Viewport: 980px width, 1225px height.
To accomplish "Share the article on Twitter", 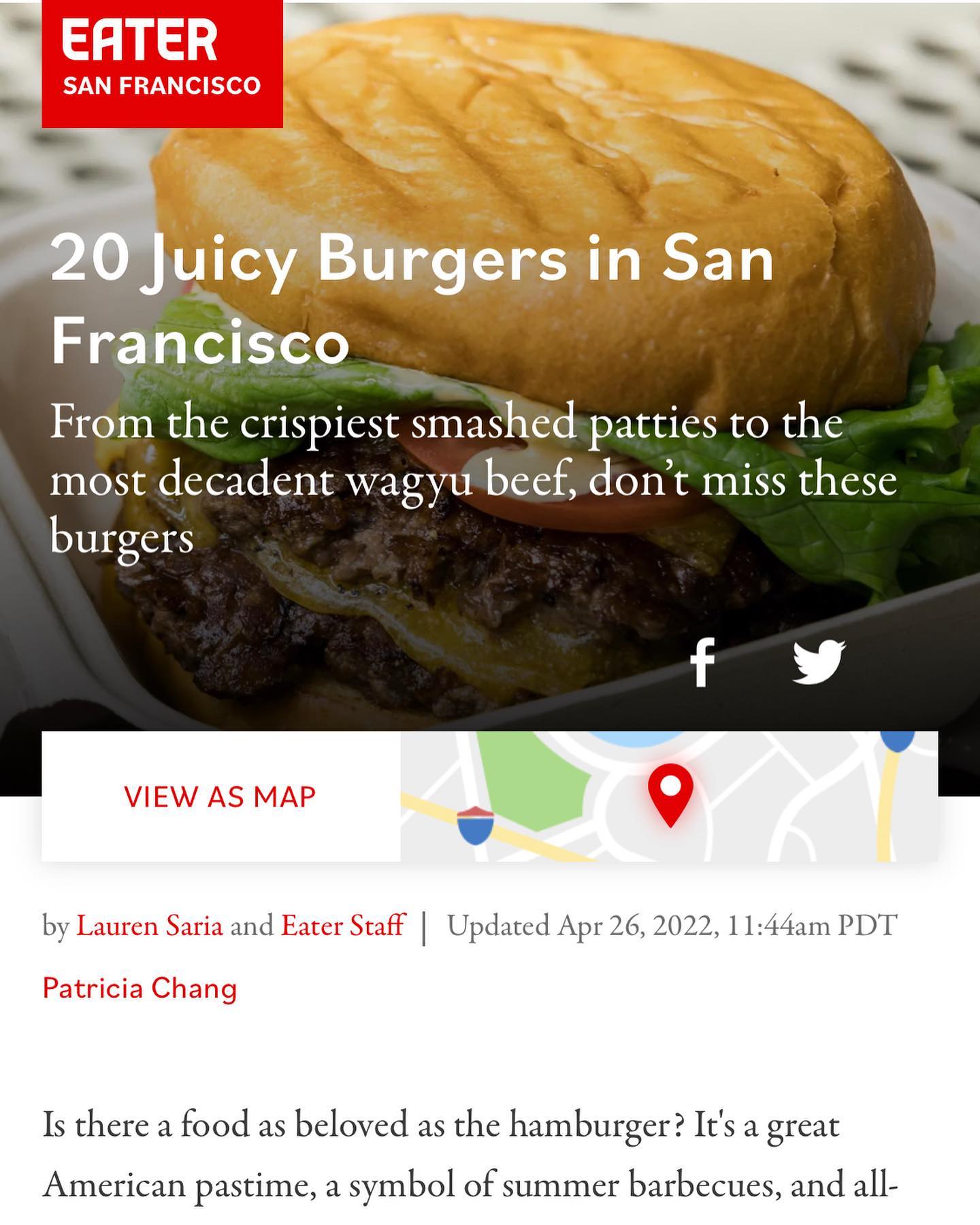I will (x=819, y=661).
